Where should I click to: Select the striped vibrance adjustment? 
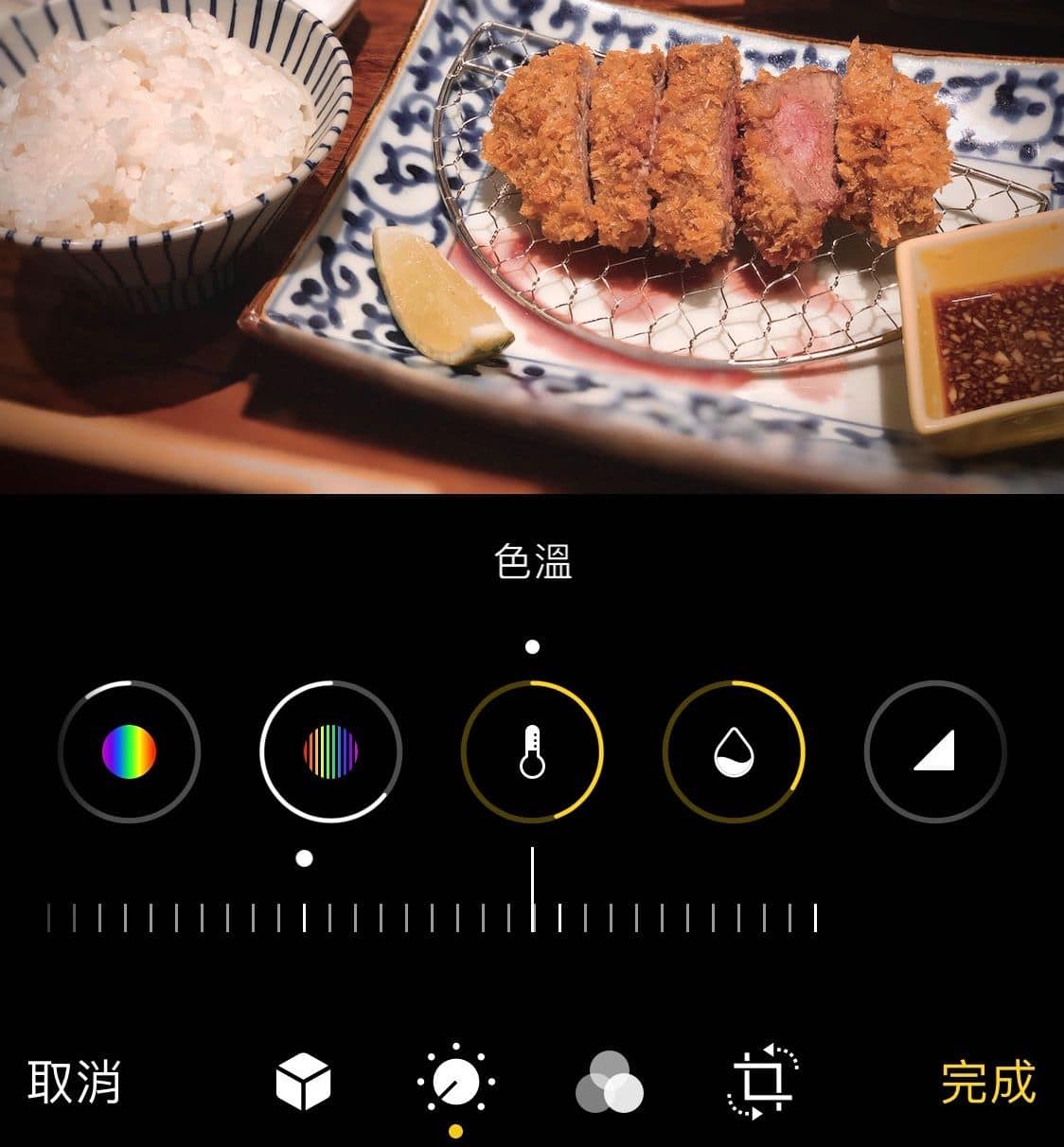331,751
